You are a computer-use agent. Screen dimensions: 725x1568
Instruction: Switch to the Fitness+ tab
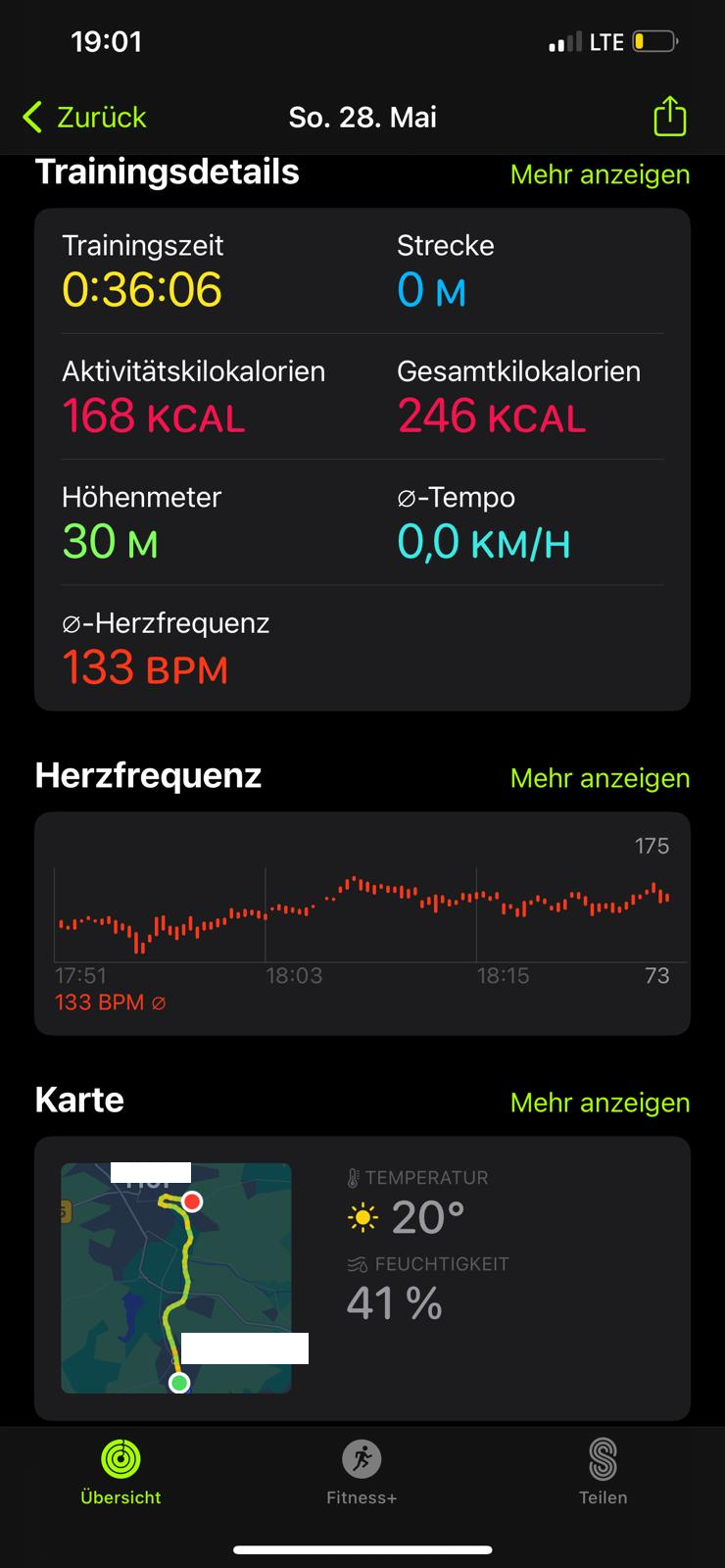click(x=362, y=1472)
